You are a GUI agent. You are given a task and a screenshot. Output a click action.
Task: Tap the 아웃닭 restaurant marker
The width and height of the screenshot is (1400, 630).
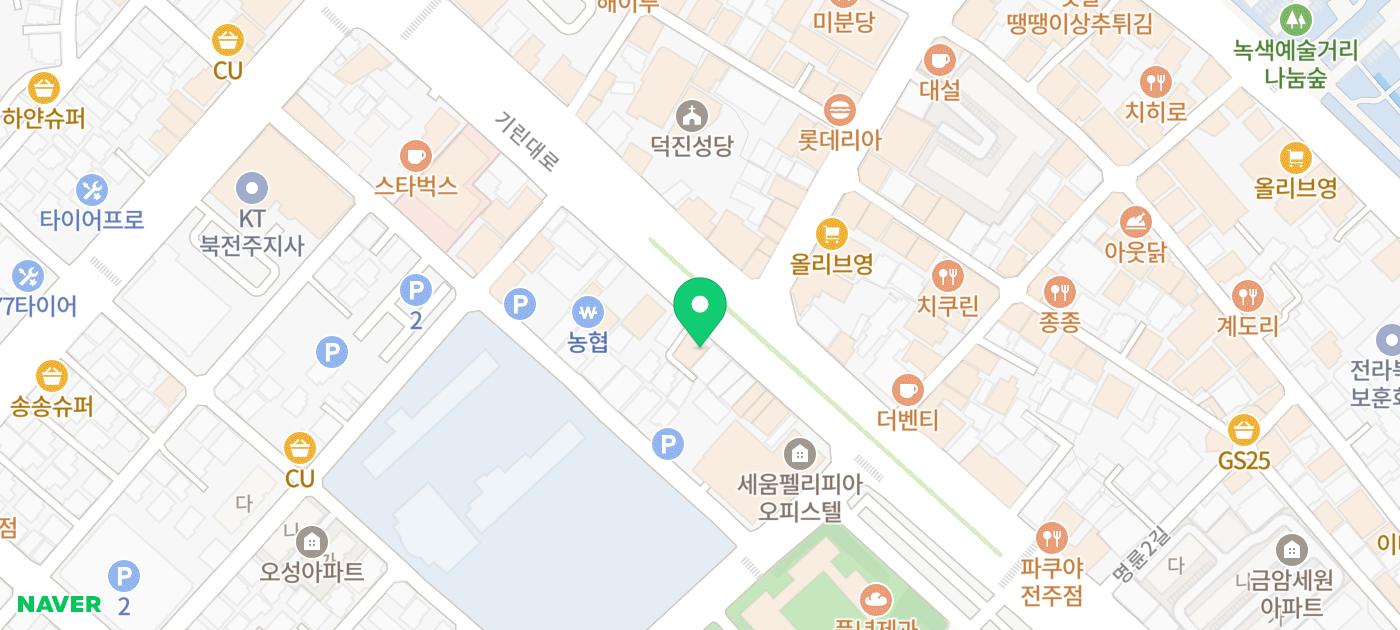point(1135,222)
